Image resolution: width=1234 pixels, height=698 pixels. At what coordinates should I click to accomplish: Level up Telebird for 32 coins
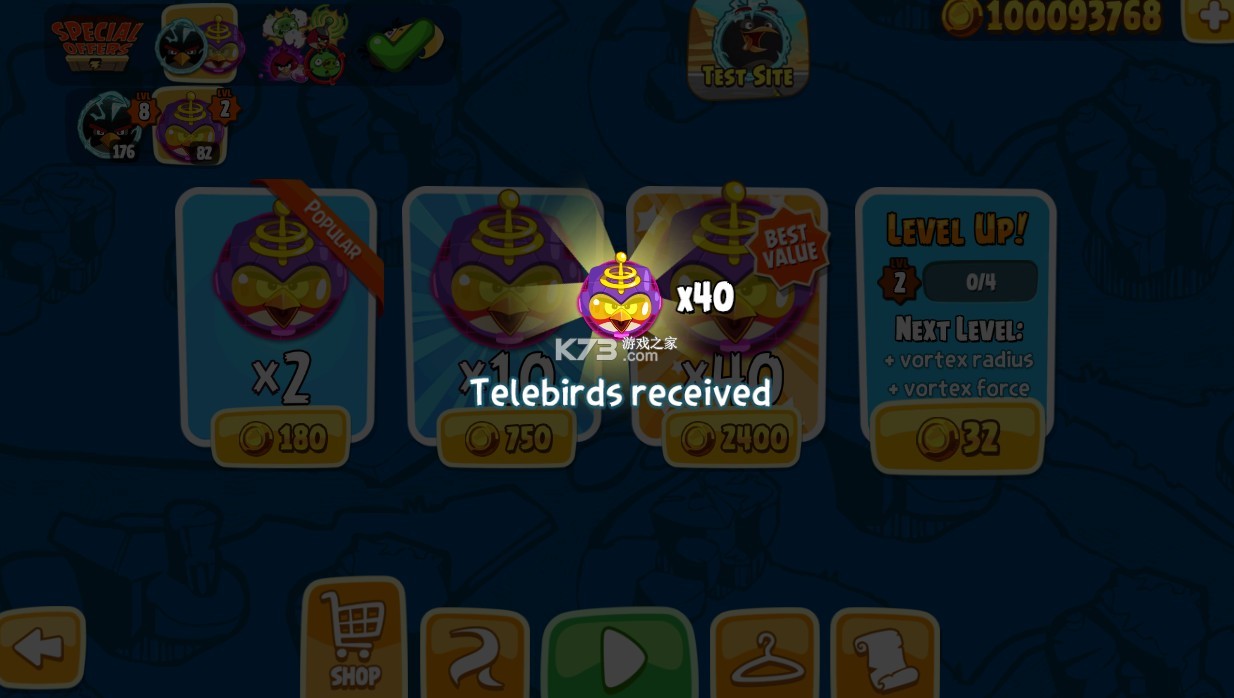point(957,437)
